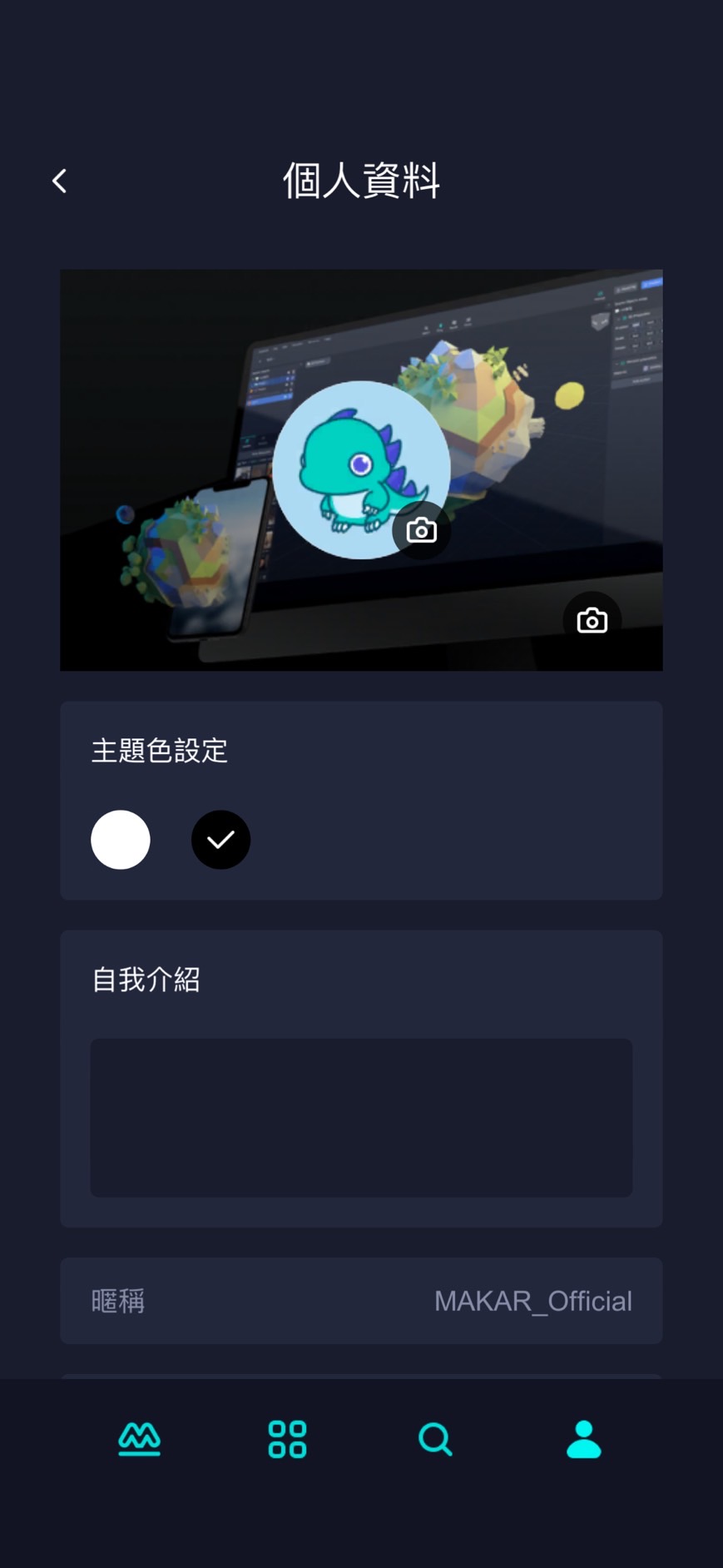
Task: Change the cover banner image
Action: 592,620
